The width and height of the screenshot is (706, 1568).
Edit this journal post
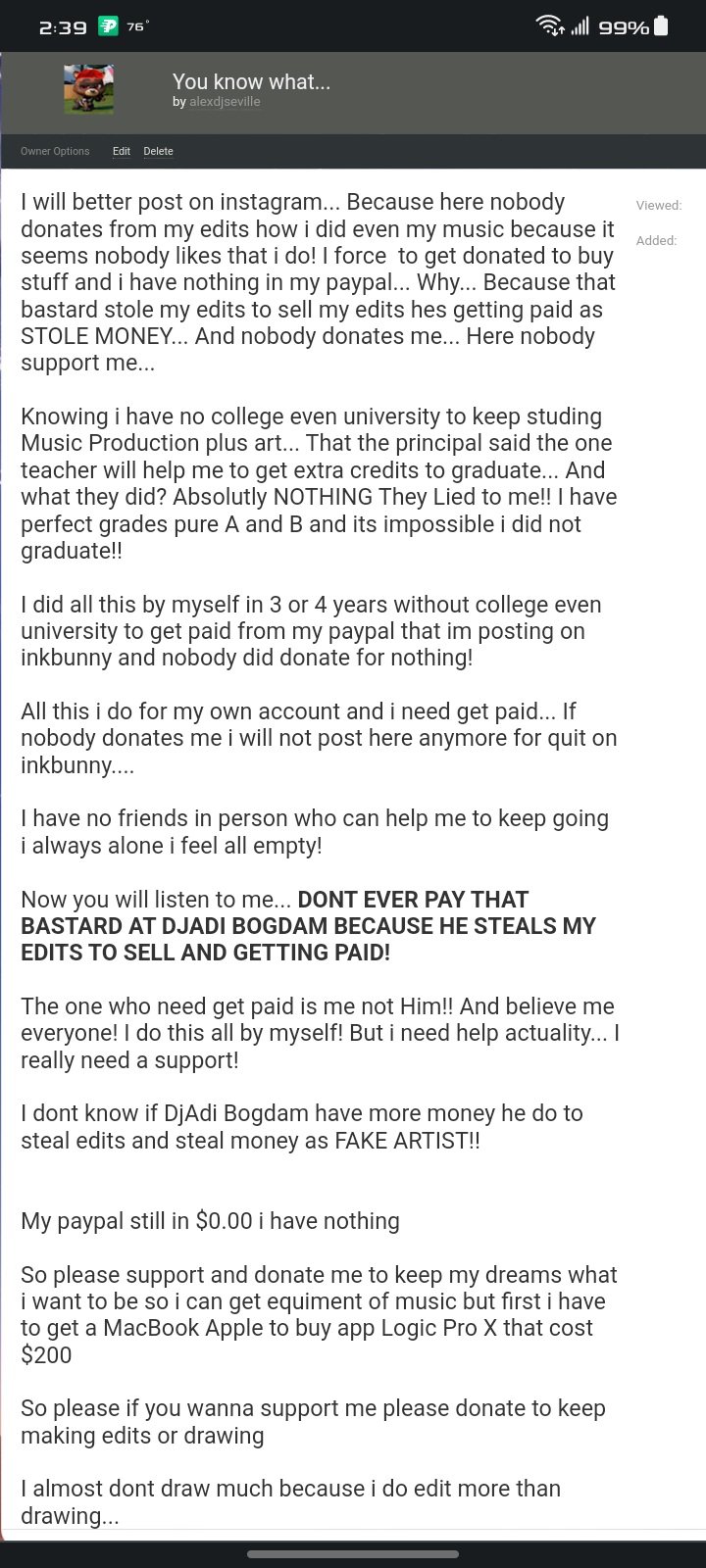click(x=121, y=151)
